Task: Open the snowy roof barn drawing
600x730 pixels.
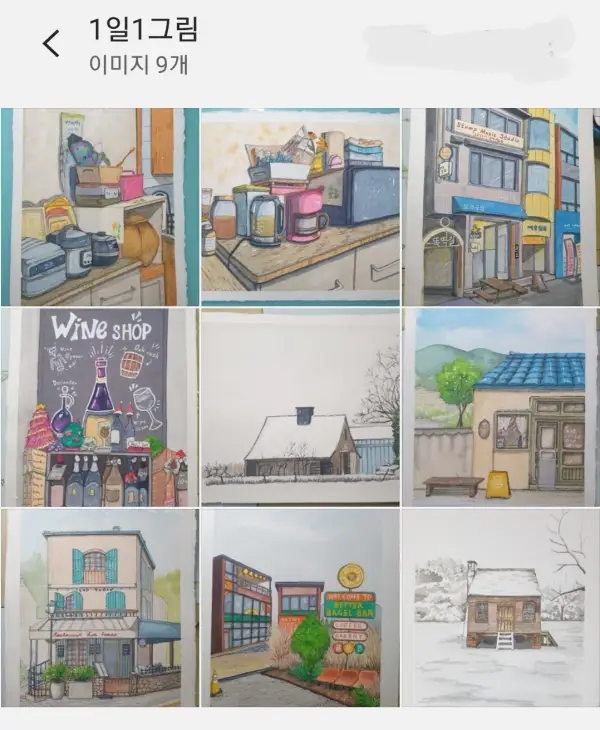Action: pos(300,407)
